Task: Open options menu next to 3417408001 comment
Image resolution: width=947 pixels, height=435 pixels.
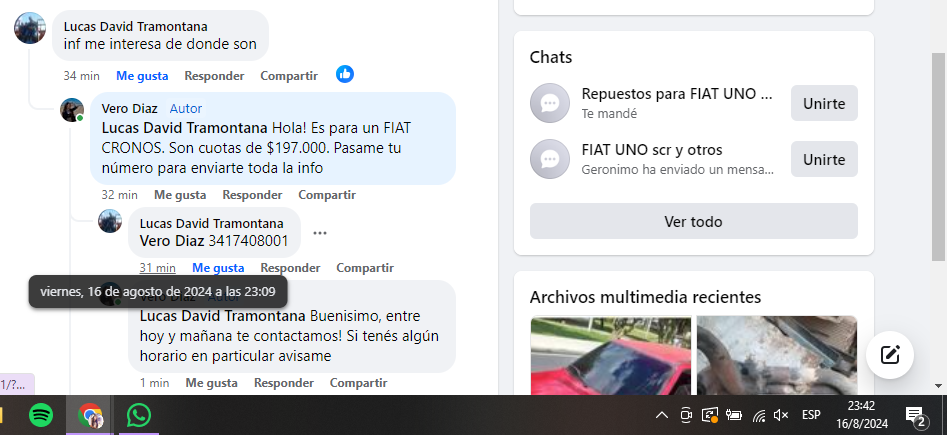Action: tap(320, 233)
